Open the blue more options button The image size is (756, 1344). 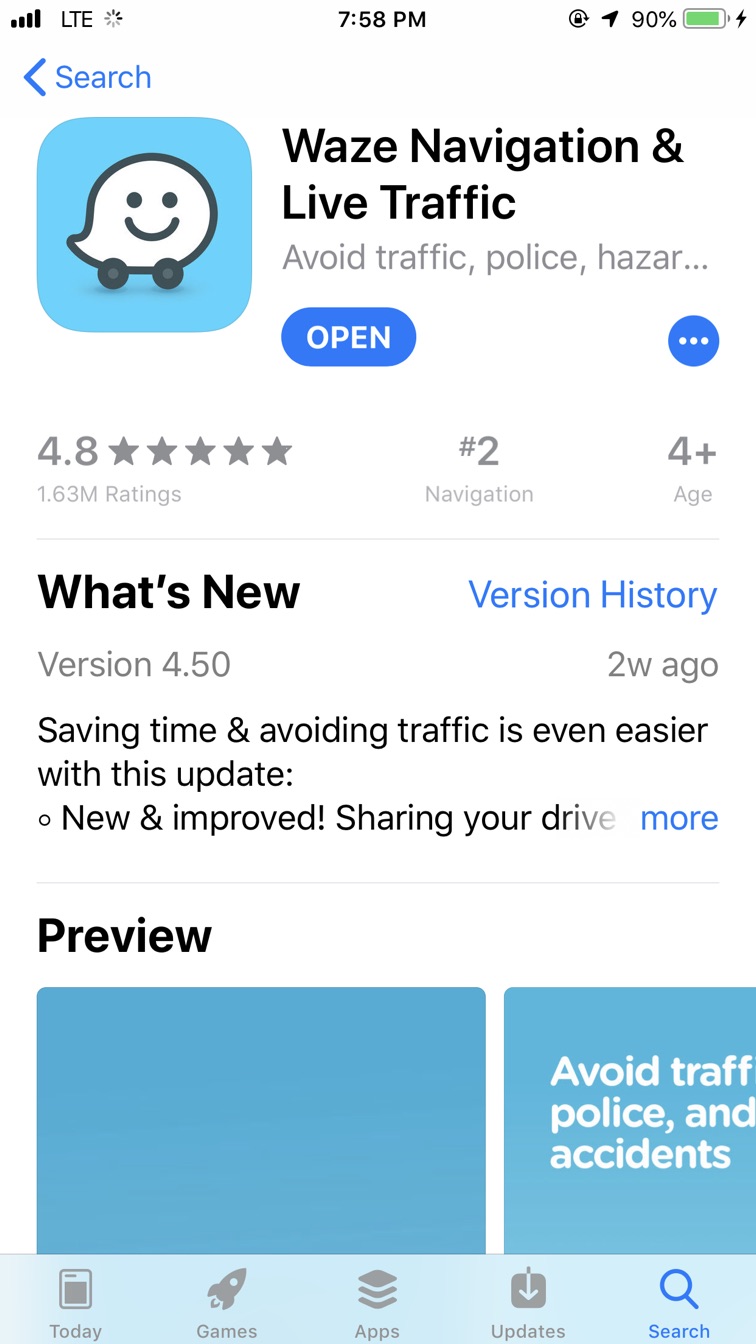693,341
